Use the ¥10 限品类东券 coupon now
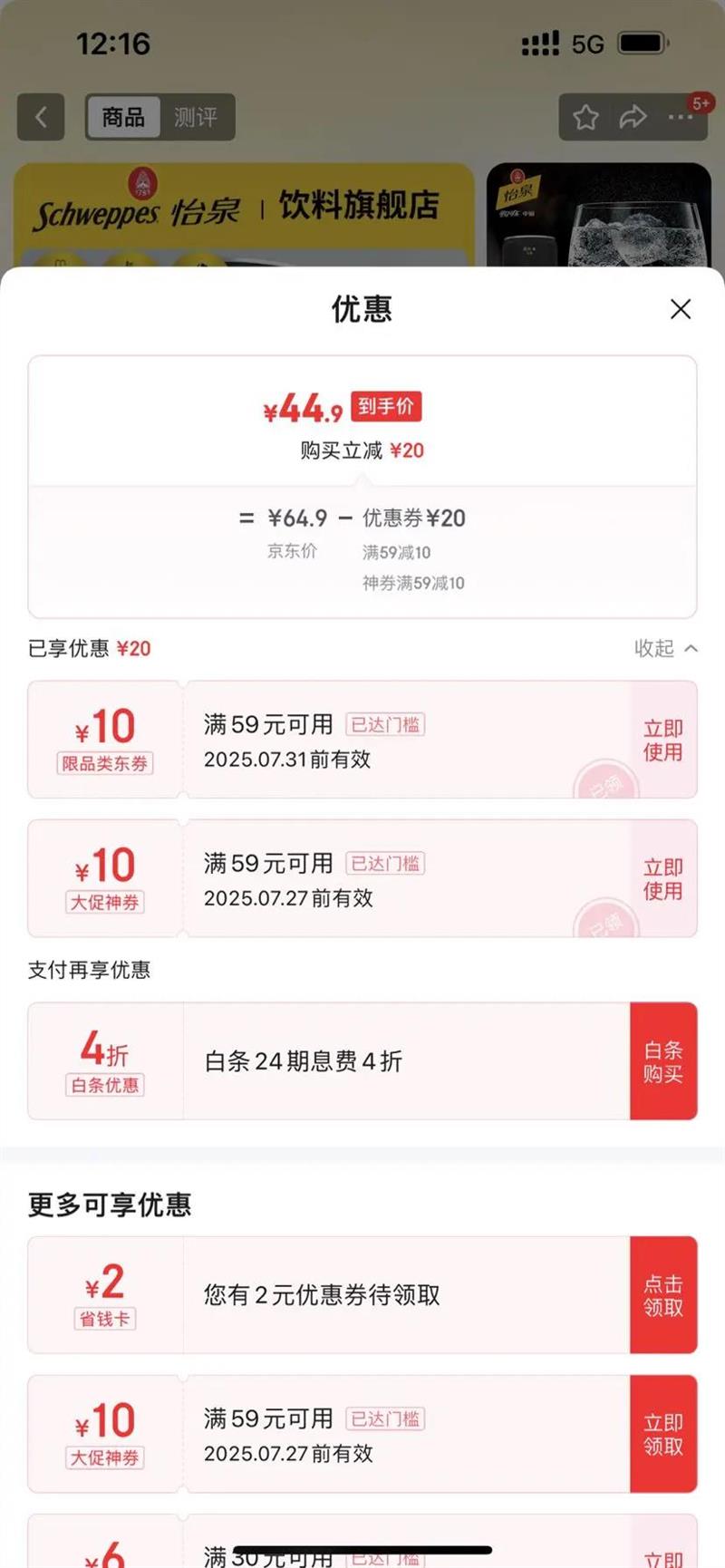725x1568 pixels. (x=663, y=740)
